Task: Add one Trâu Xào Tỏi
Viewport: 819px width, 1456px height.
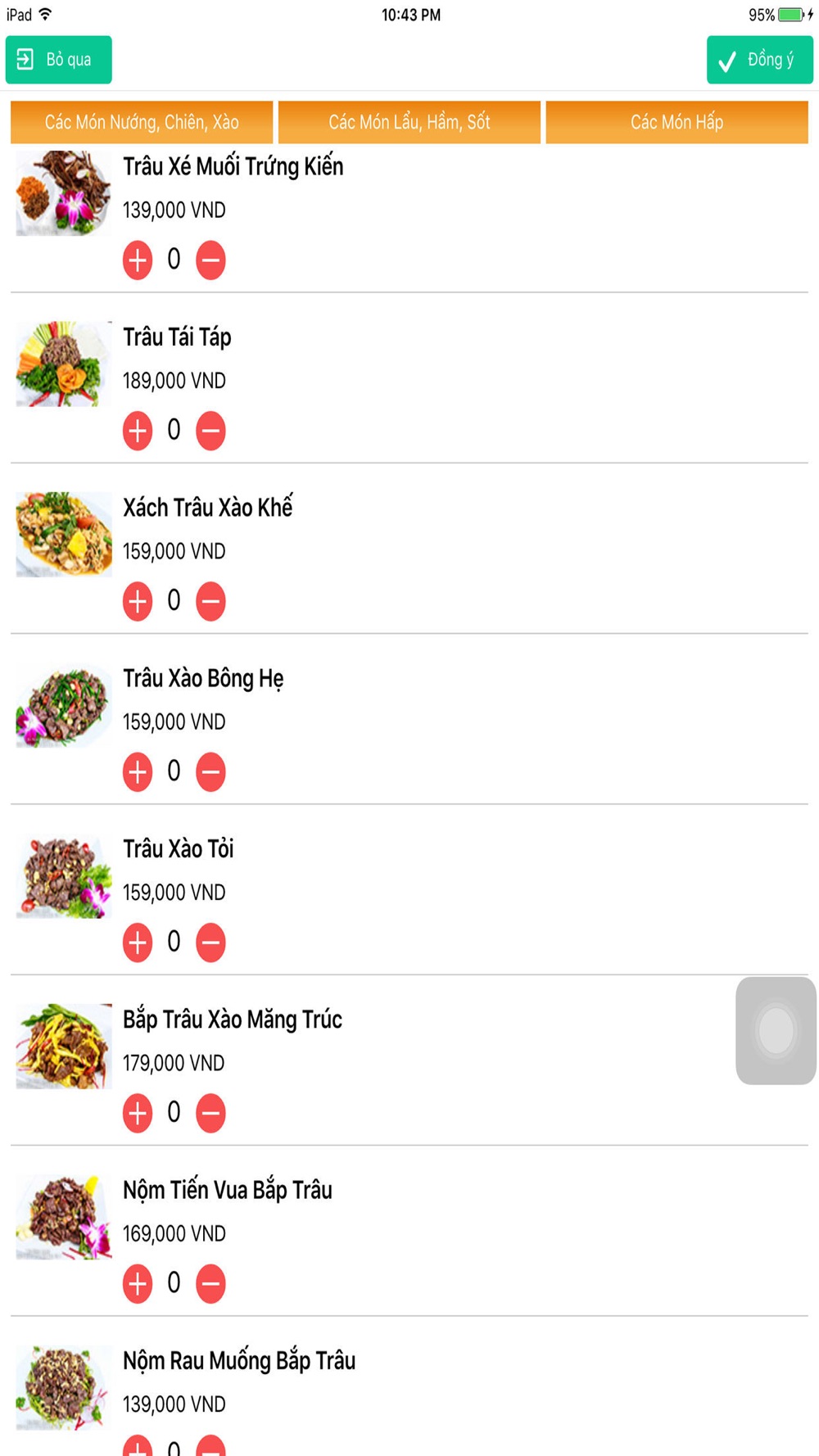Action: coord(138,943)
